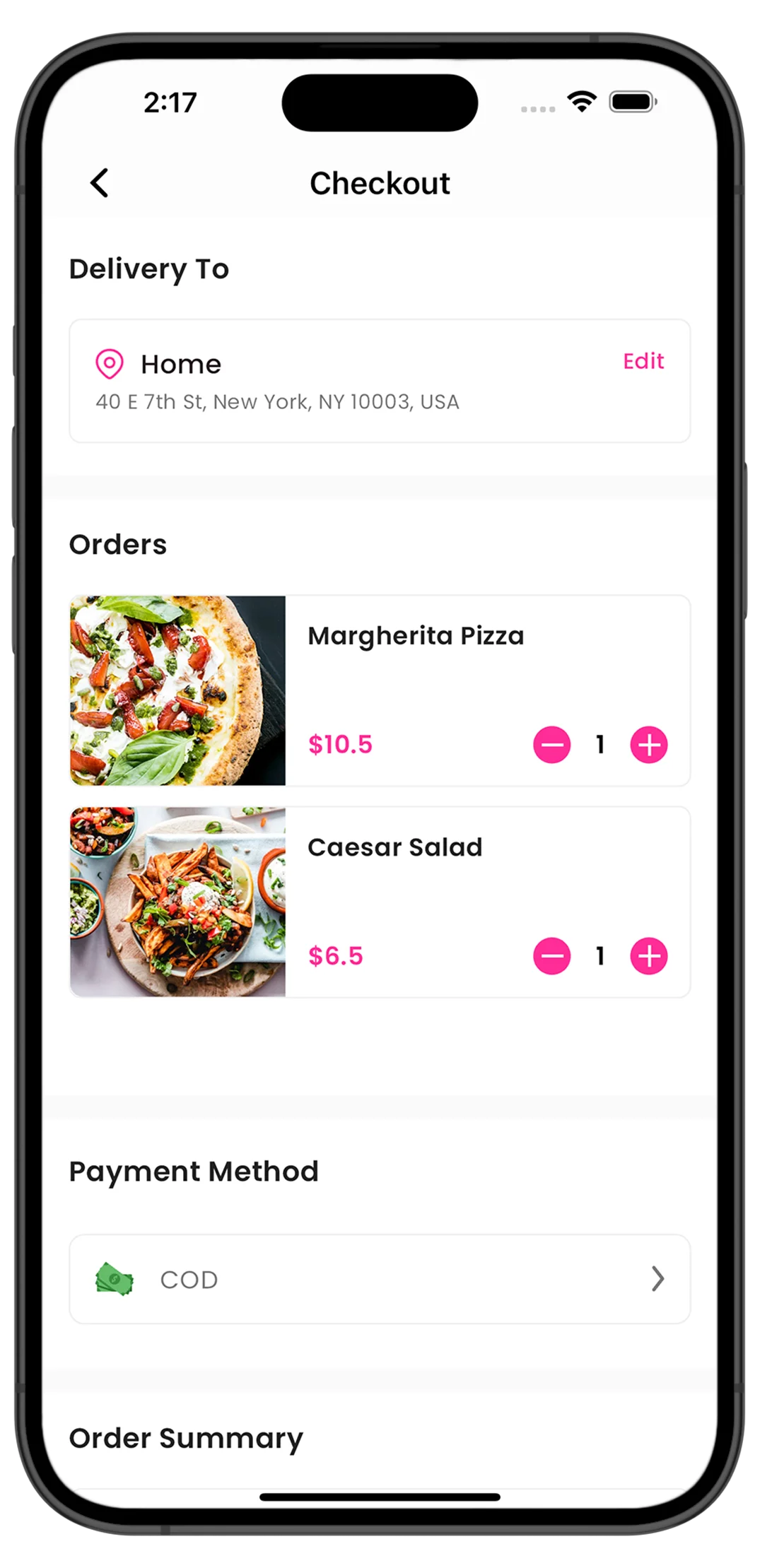Open the Caesar Salad order card
The height and width of the screenshot is (1568, 760).
coord(394,847)
